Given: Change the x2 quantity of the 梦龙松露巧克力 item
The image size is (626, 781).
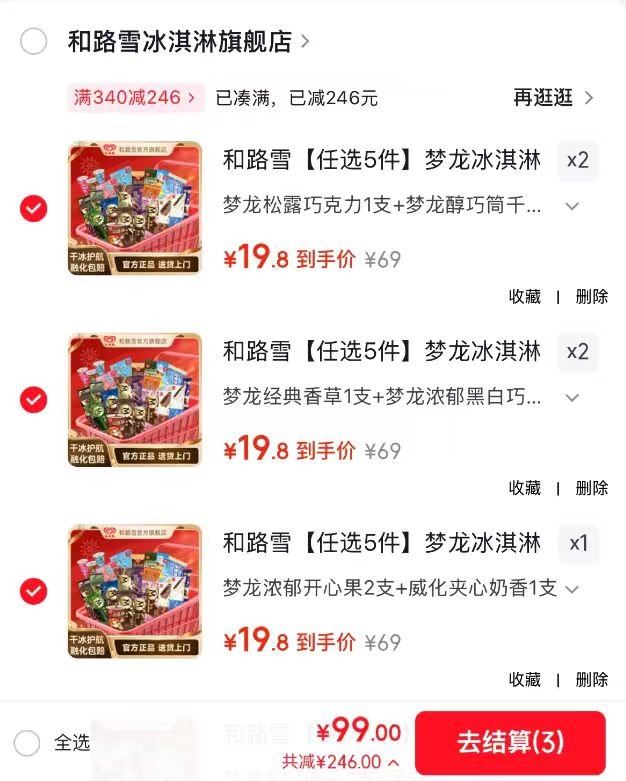Looking at the screenshot, I should (578, 160).
